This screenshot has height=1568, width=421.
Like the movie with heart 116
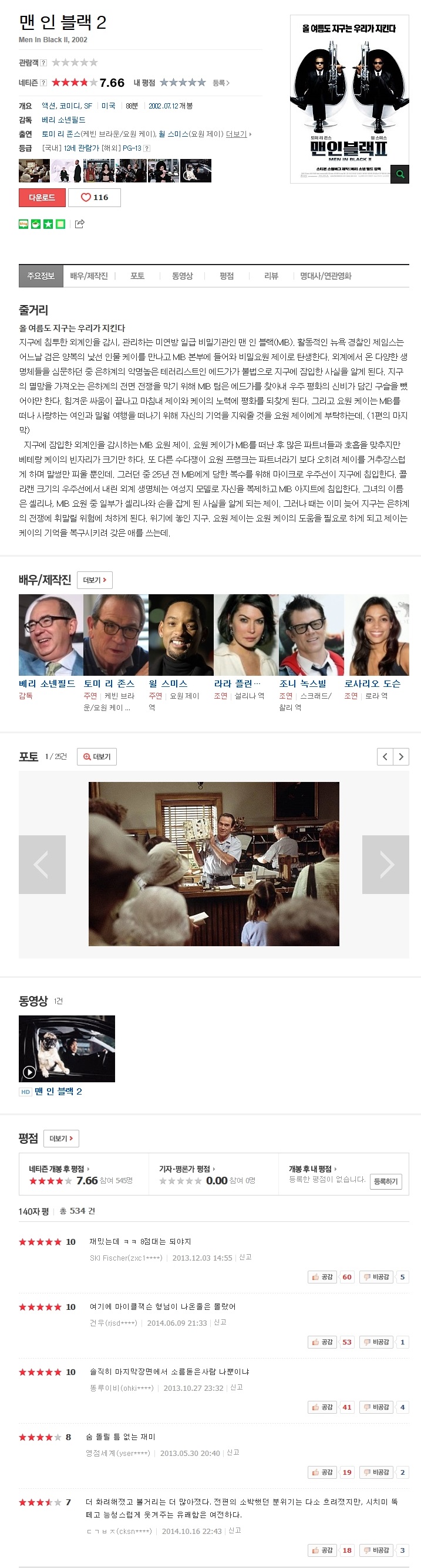tap(94, 197)
